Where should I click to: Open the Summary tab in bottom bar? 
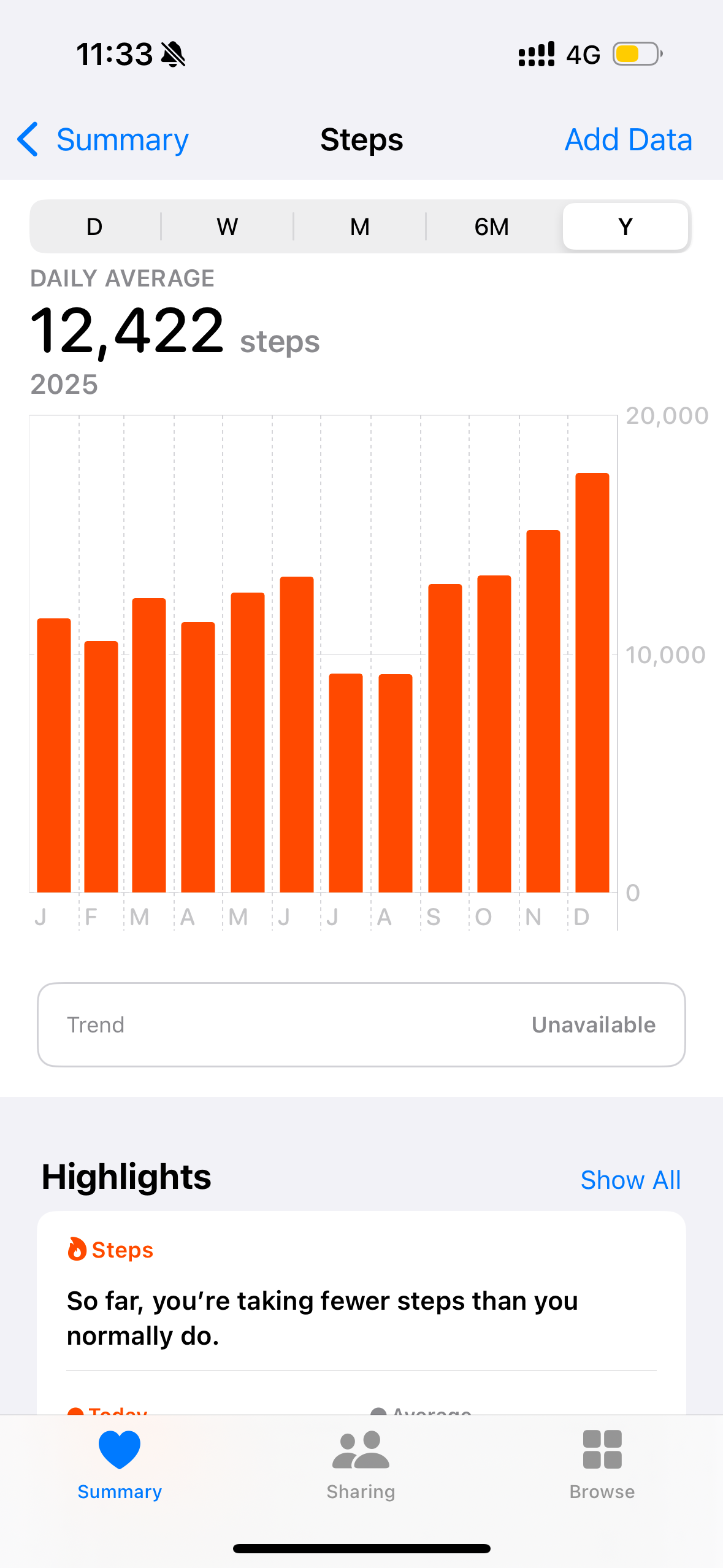[x=120, y=1465]
